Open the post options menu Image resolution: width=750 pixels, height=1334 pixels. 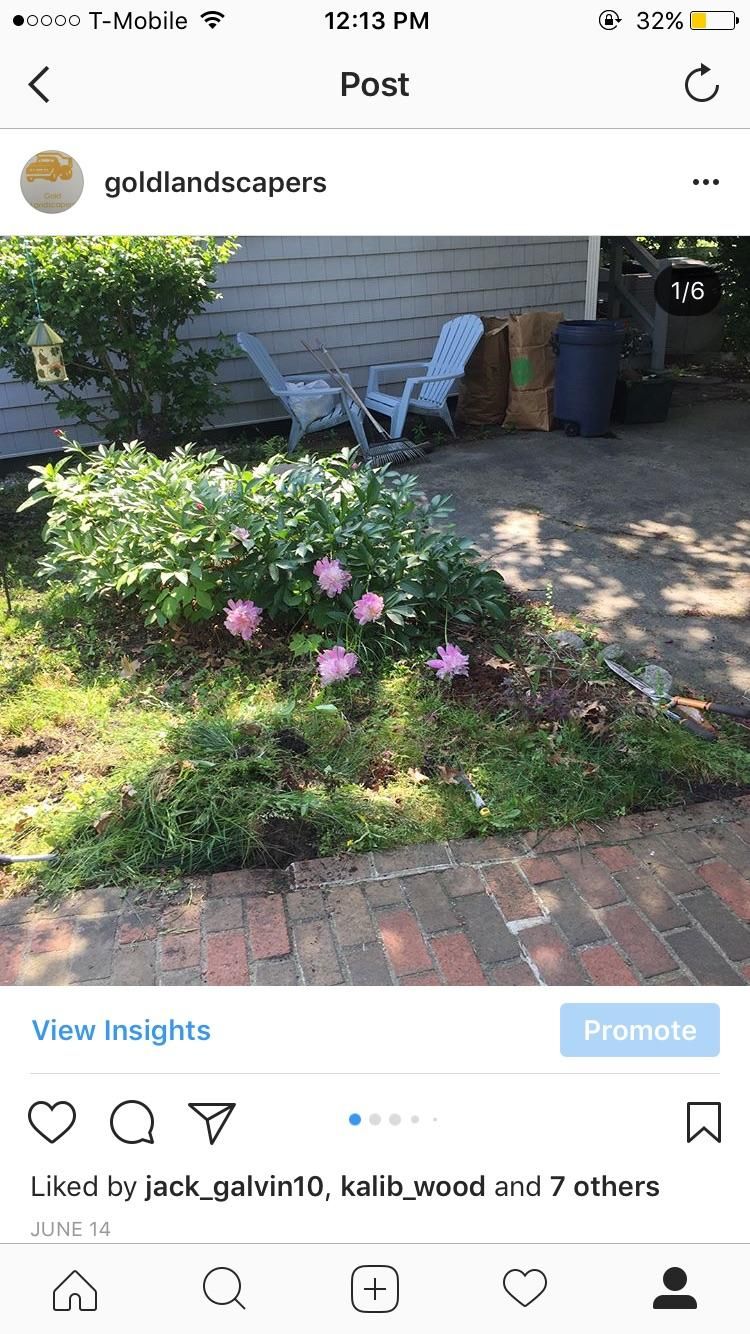[705, 182]
